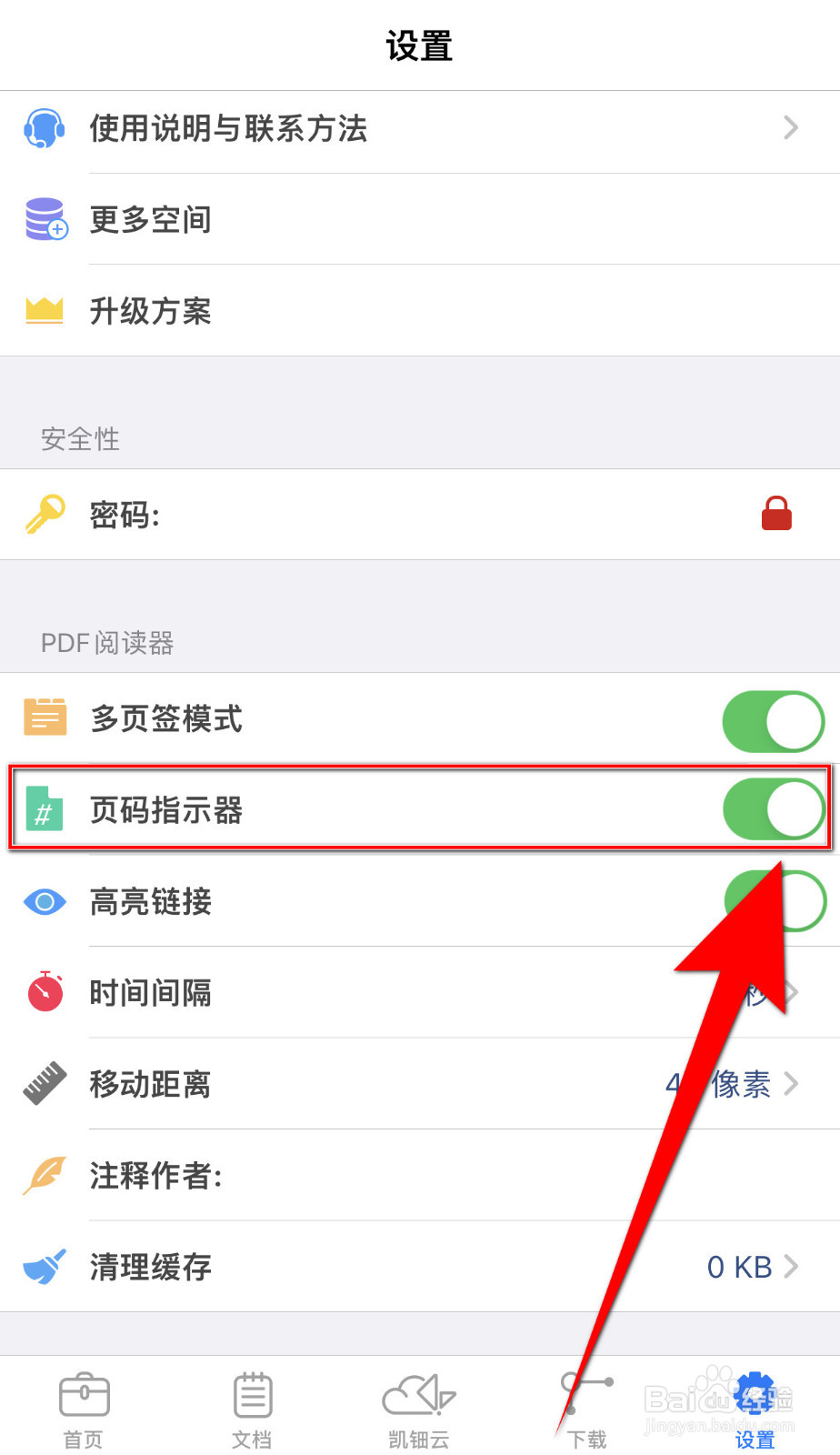Open the 时间间隔 setting via its arrow
This screenshot has height=1455, width=840.
tap(790, 992)
